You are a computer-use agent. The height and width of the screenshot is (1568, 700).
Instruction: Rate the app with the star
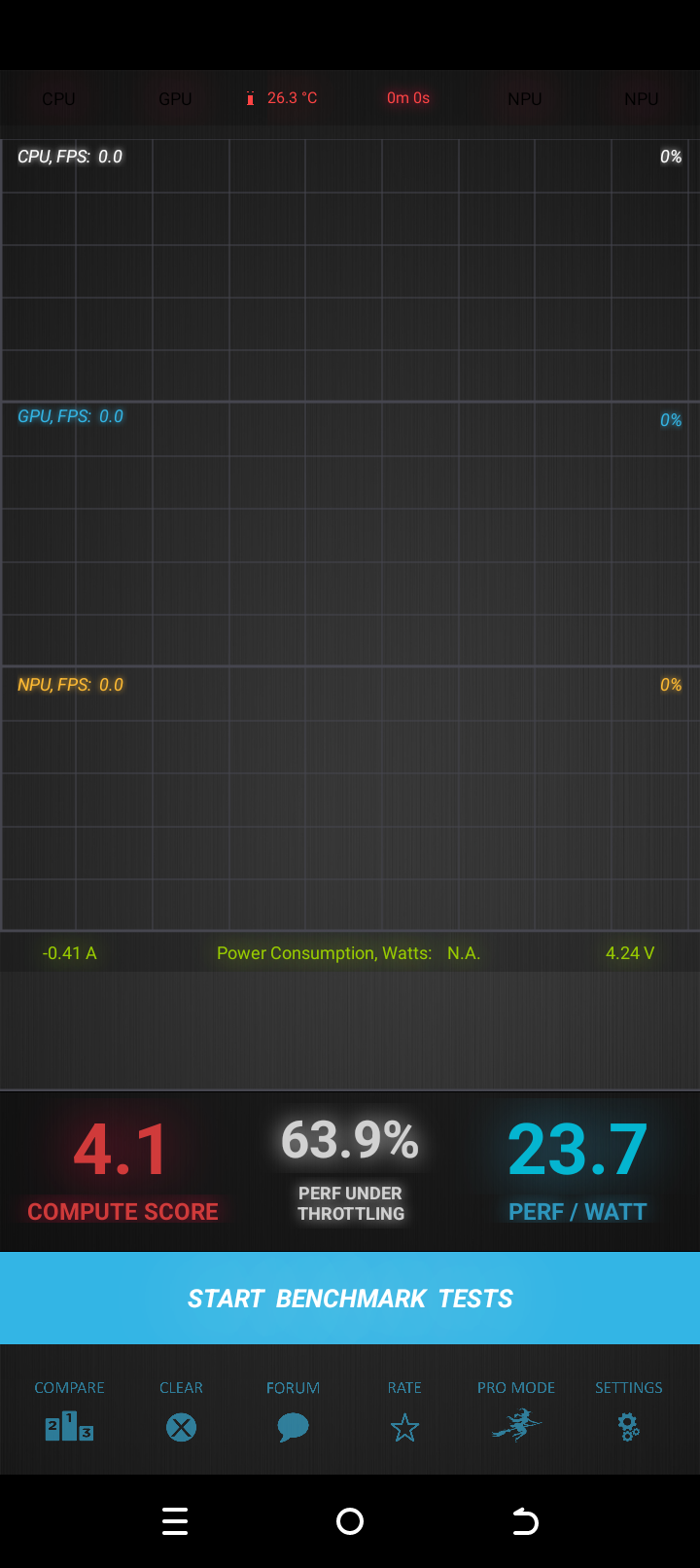404,1412
